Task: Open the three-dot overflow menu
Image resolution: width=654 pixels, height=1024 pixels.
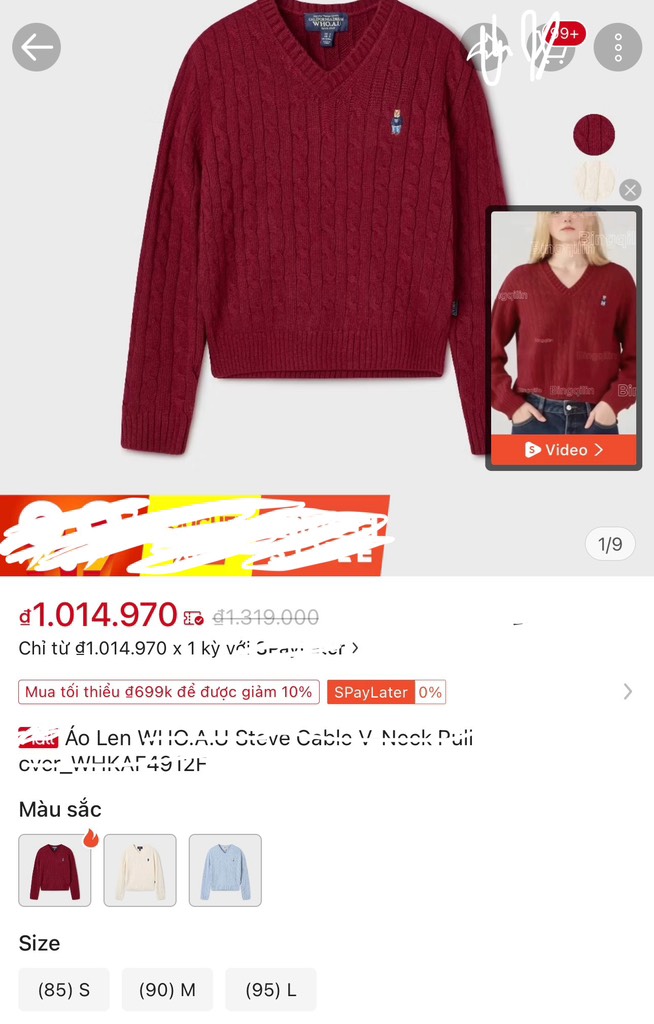Action: pos(617,47)
